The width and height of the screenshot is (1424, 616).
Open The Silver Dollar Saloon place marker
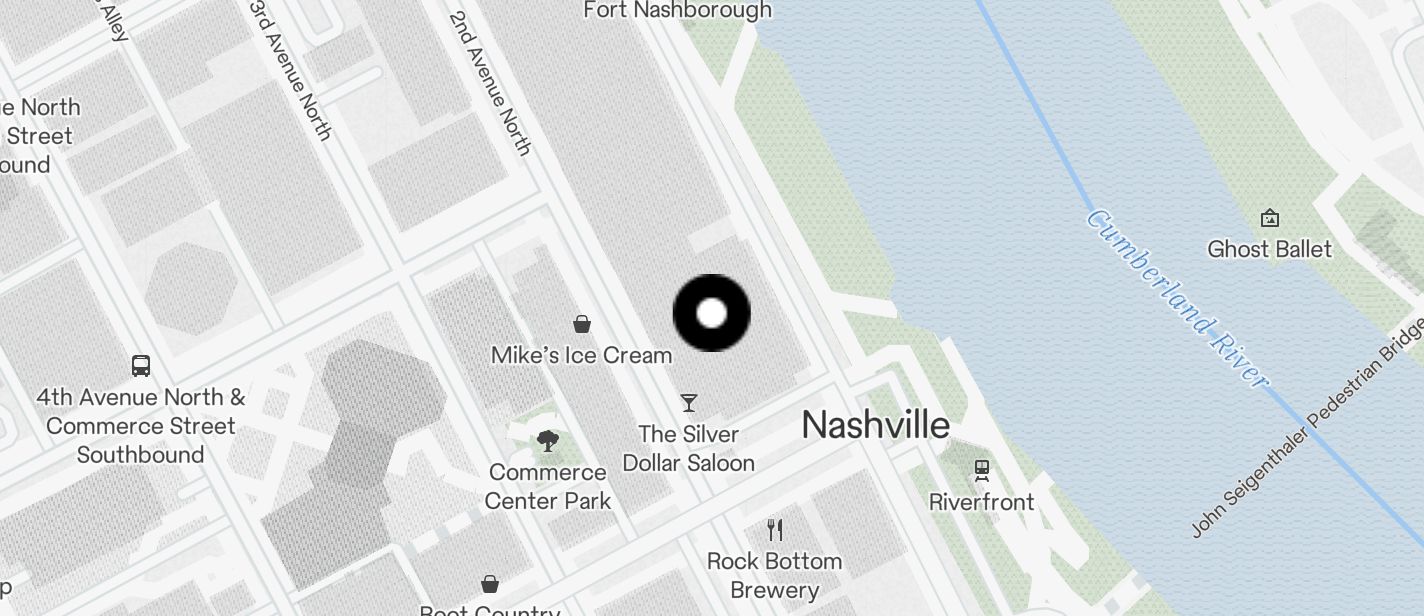(x=688, y=403)
